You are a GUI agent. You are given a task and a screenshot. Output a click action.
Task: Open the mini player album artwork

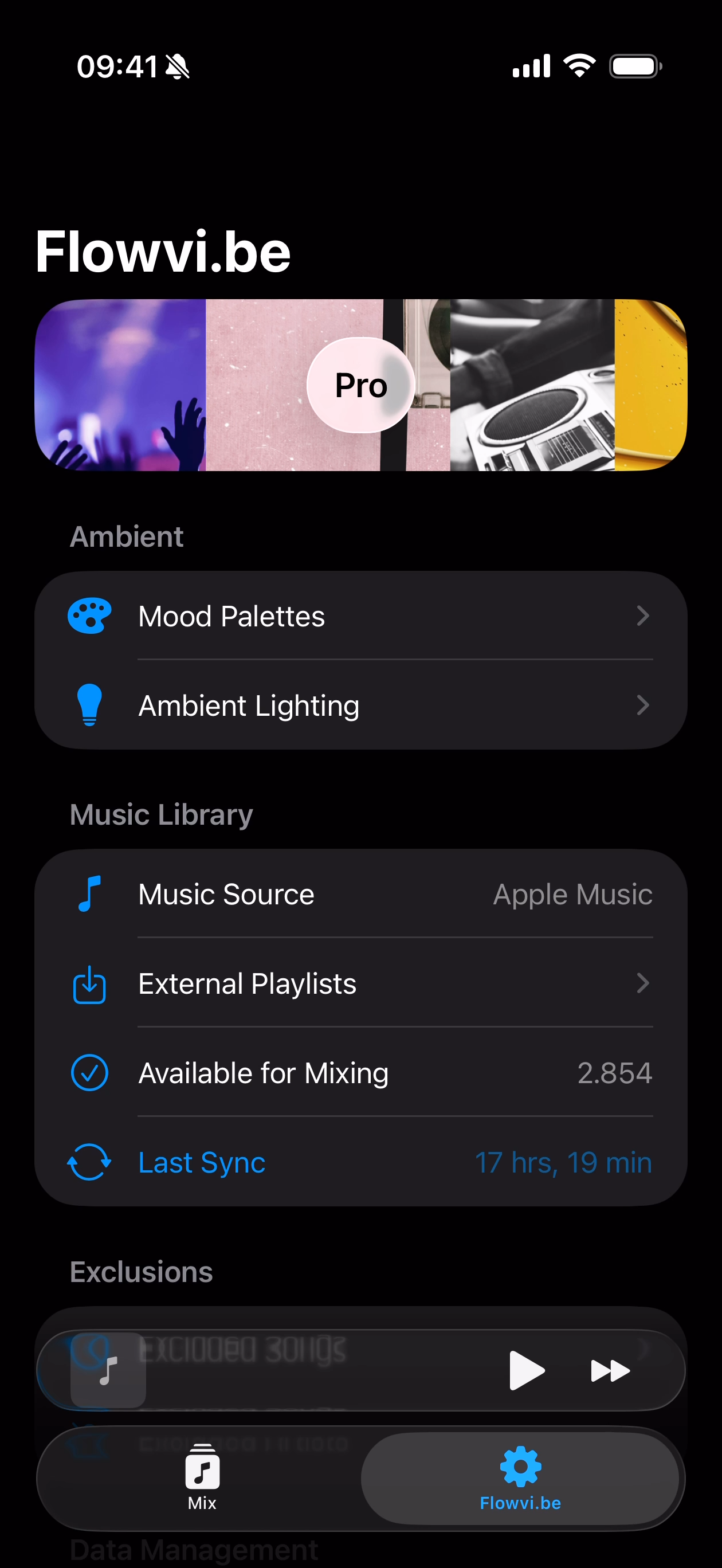[108, 1371]
